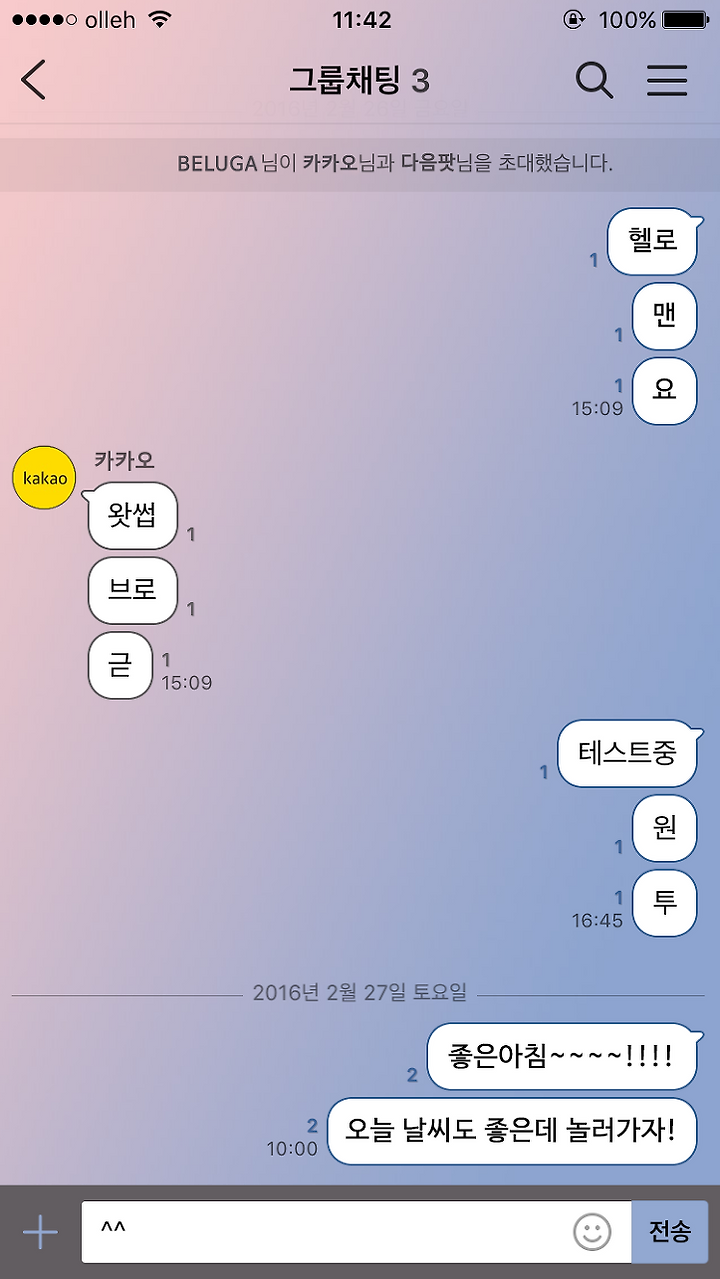Search within this chat
720x1279 pixels.
(x=594, y=80)
